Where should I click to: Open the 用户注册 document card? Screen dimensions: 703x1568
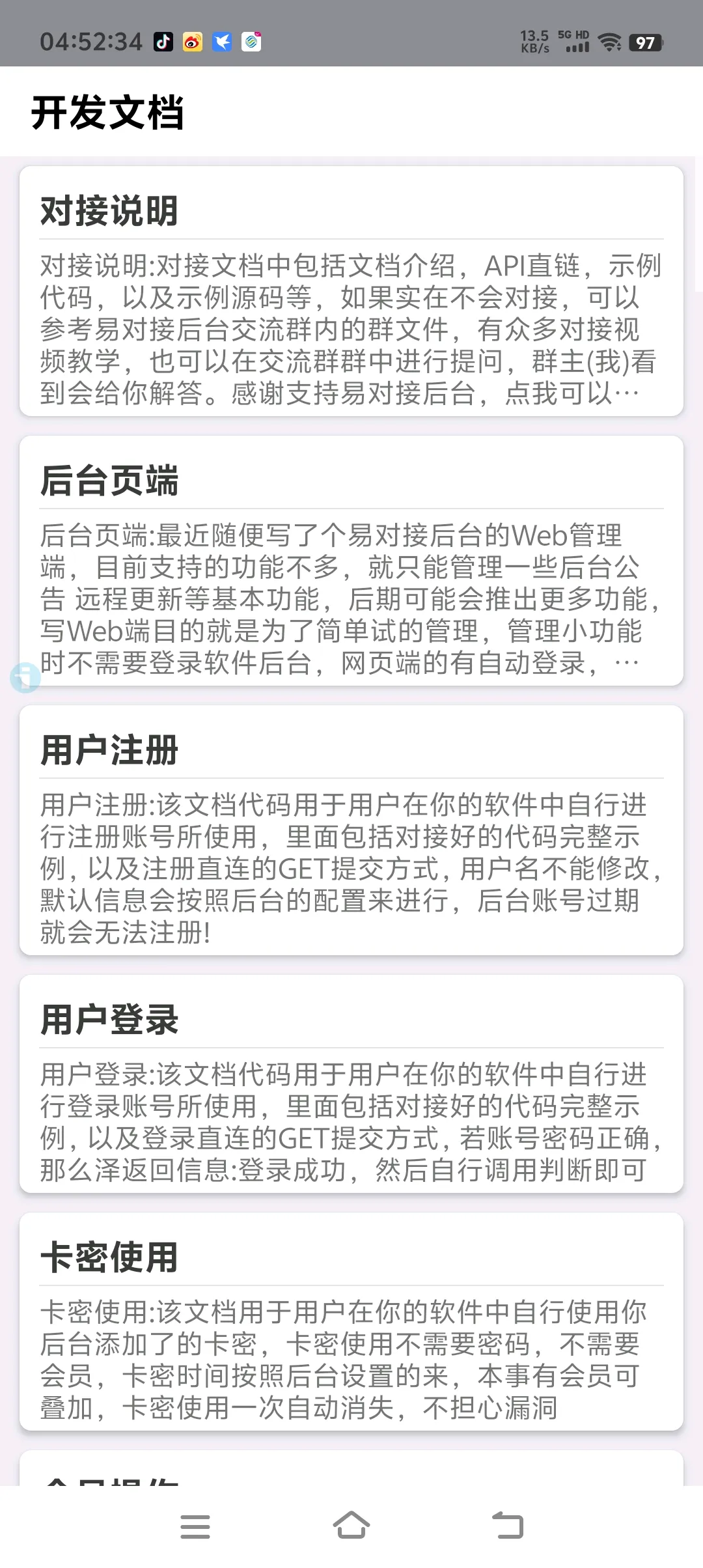click(x=351, y=830)
